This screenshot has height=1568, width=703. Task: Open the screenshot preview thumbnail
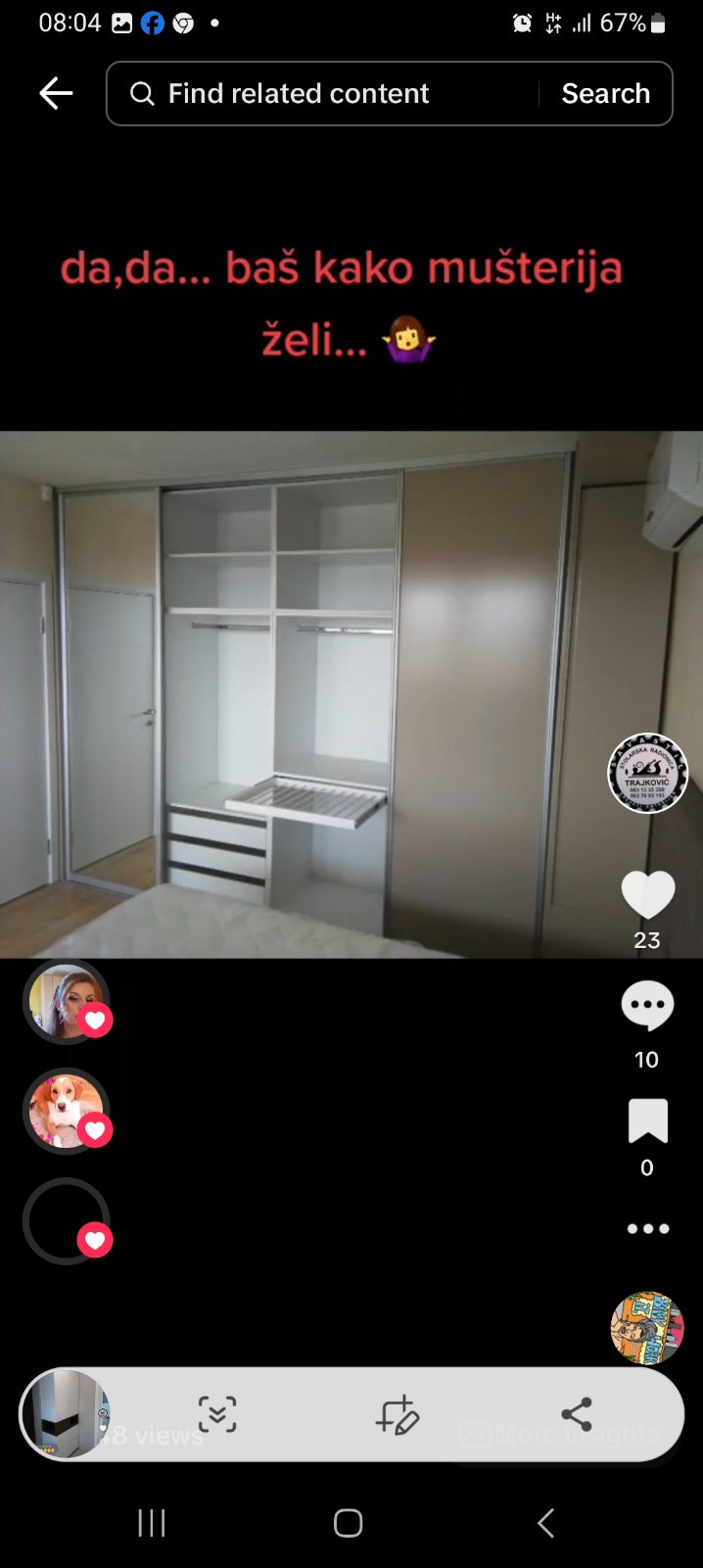point(66,1414)
